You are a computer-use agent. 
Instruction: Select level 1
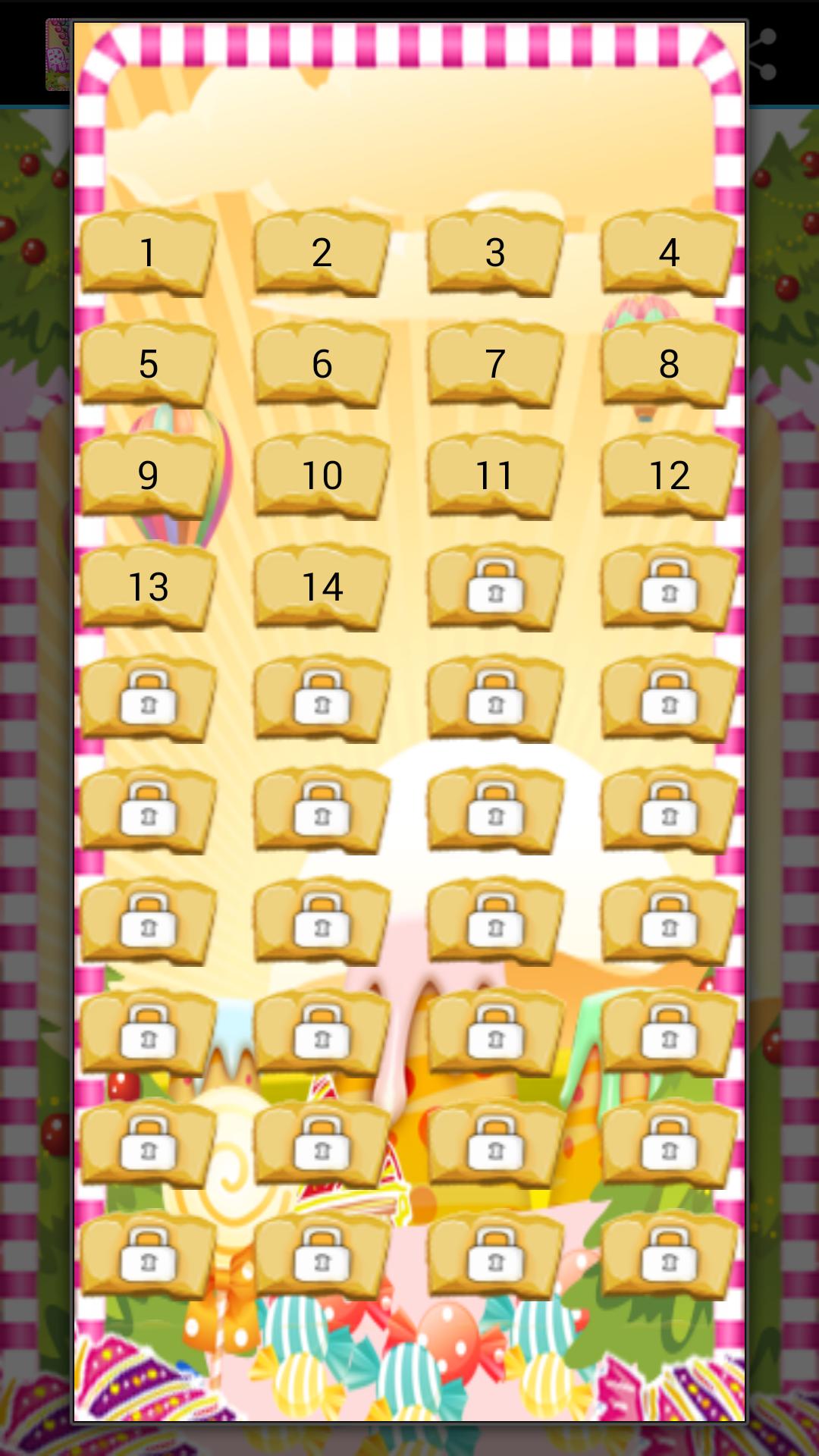point(148,253)
